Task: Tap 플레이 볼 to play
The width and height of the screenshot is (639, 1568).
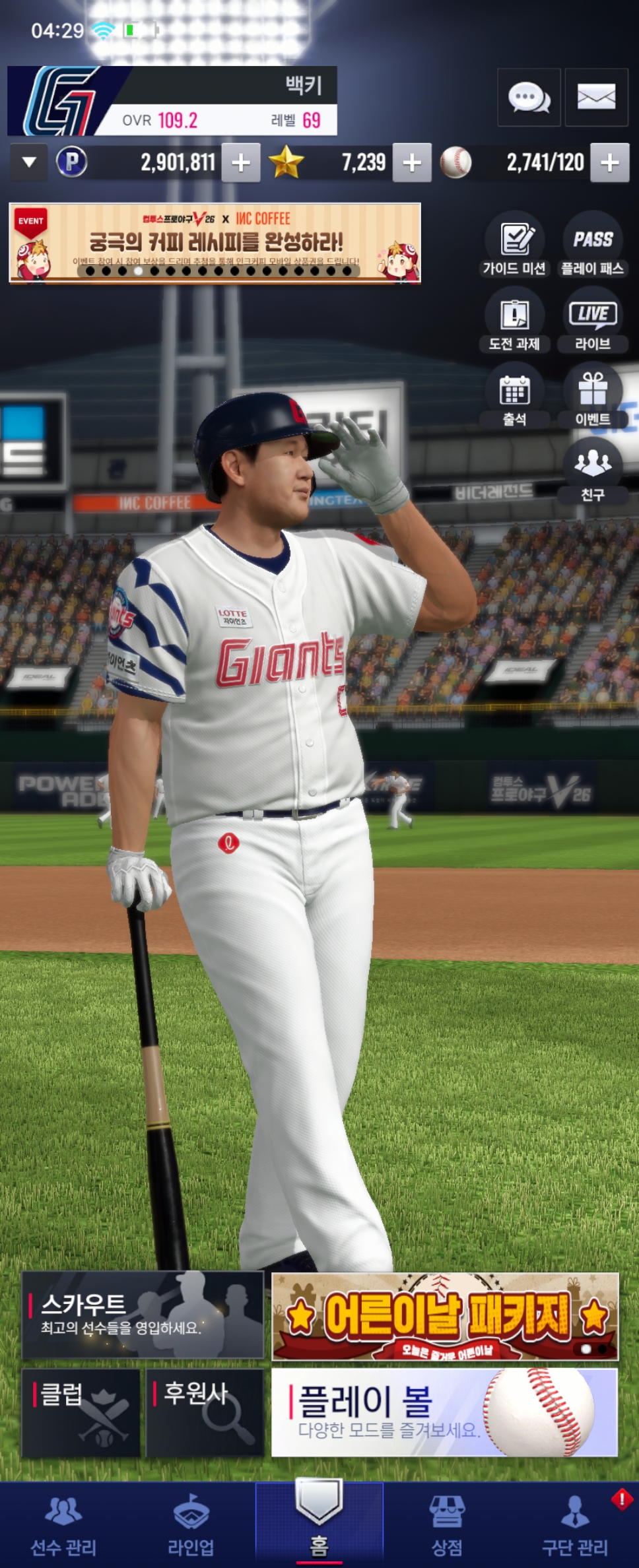Action: pos(445,1412)
